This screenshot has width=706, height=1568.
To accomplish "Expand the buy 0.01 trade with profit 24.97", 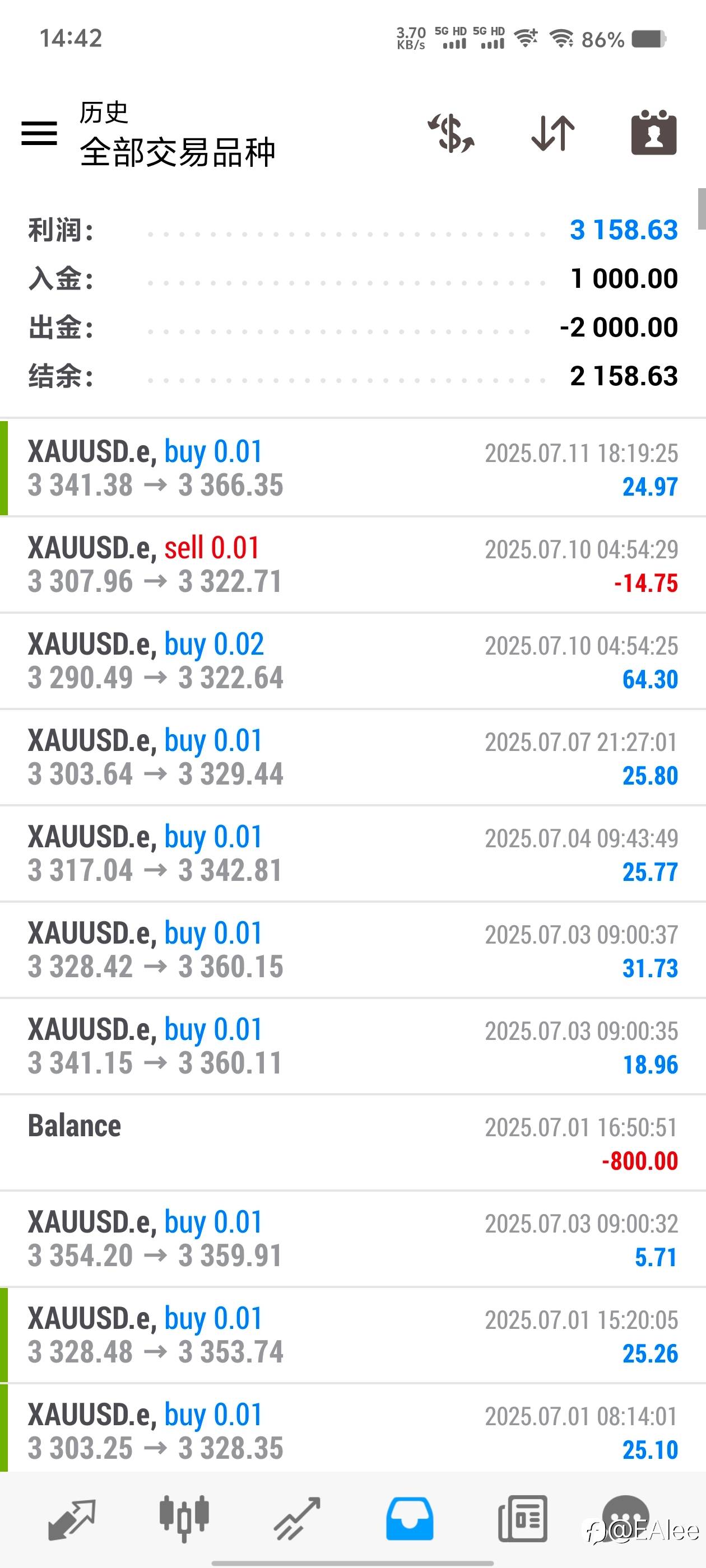I will pos(352,468).
